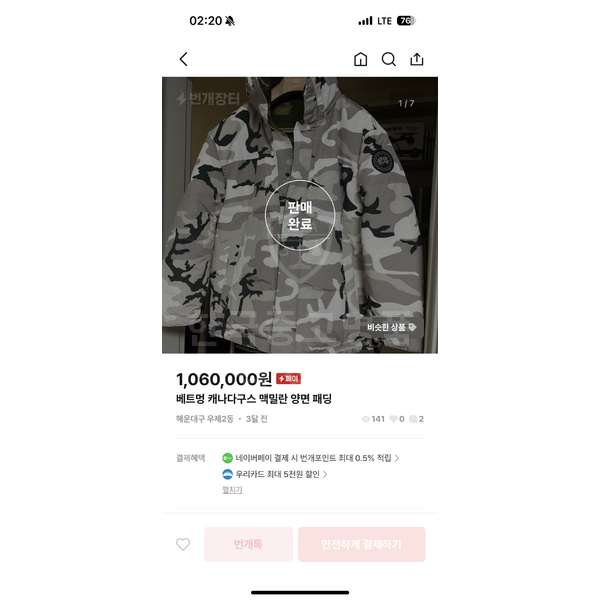
Task: Open the Naver Pay 번개포인트 benefit link
Action: (x=311, y=458)
